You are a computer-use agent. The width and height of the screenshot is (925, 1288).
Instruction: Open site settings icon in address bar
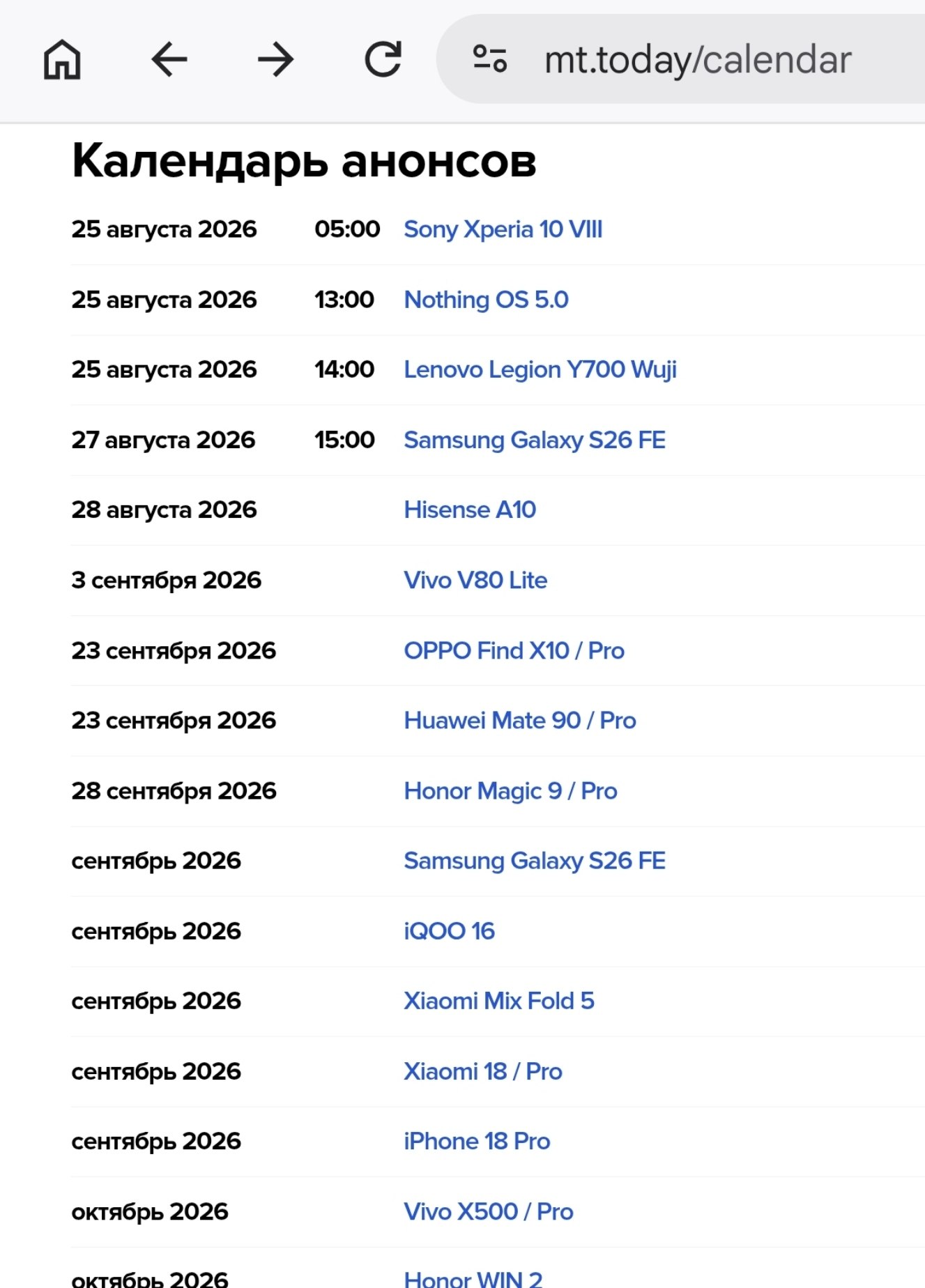coord(490,59)
